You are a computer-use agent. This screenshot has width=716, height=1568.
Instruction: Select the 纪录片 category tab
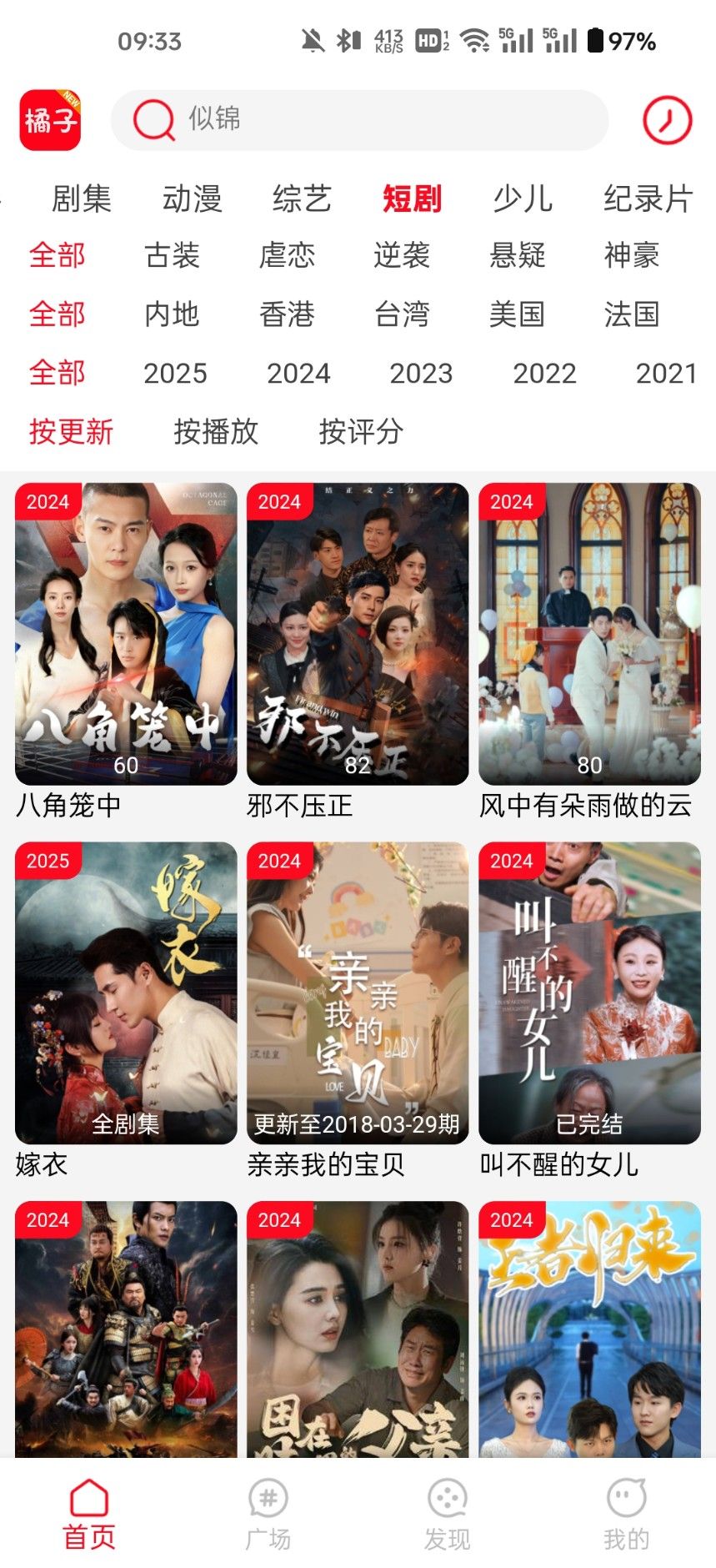[x=648, y=199]
